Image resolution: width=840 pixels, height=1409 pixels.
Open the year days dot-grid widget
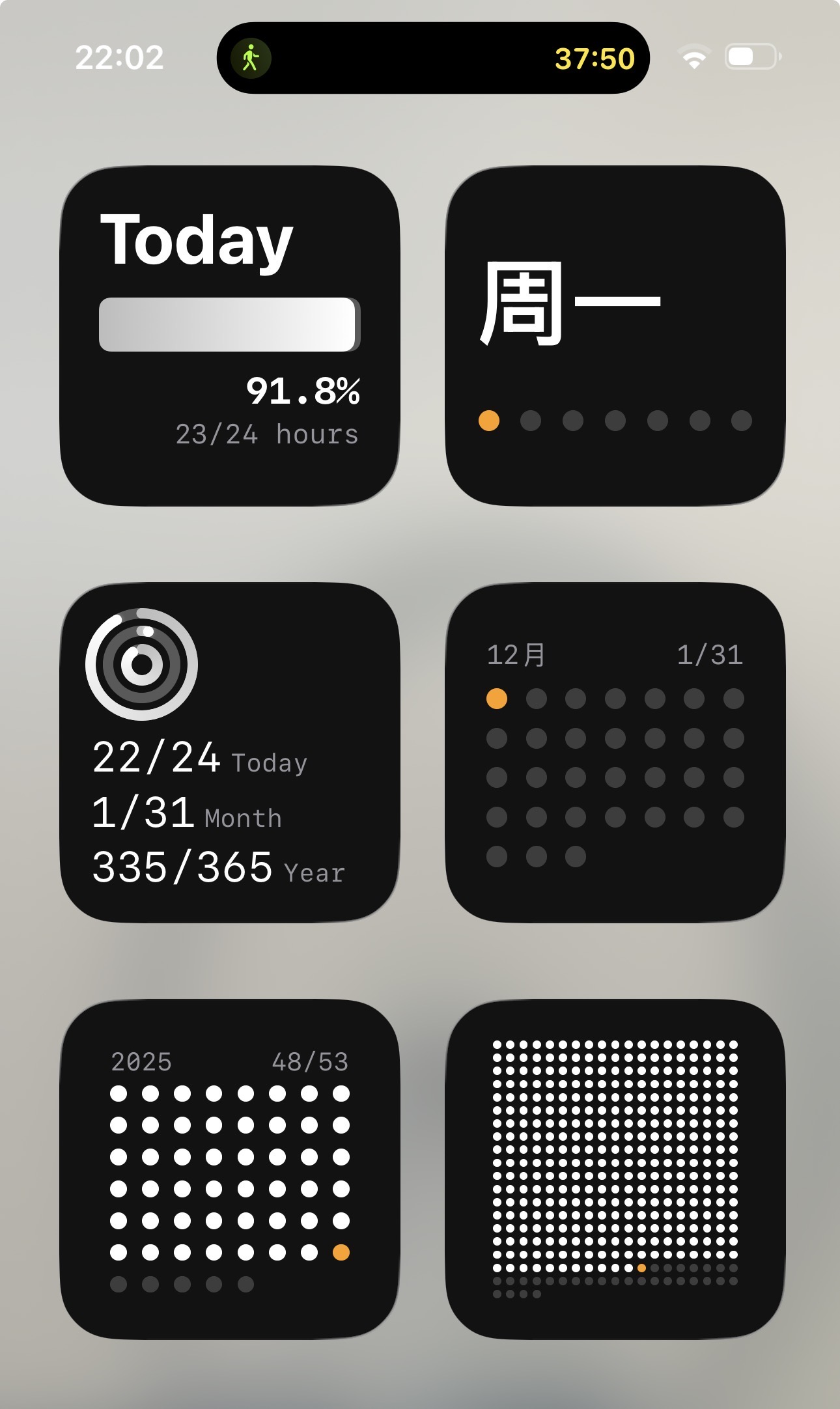pyautogui.click(x=615, y=1169)
